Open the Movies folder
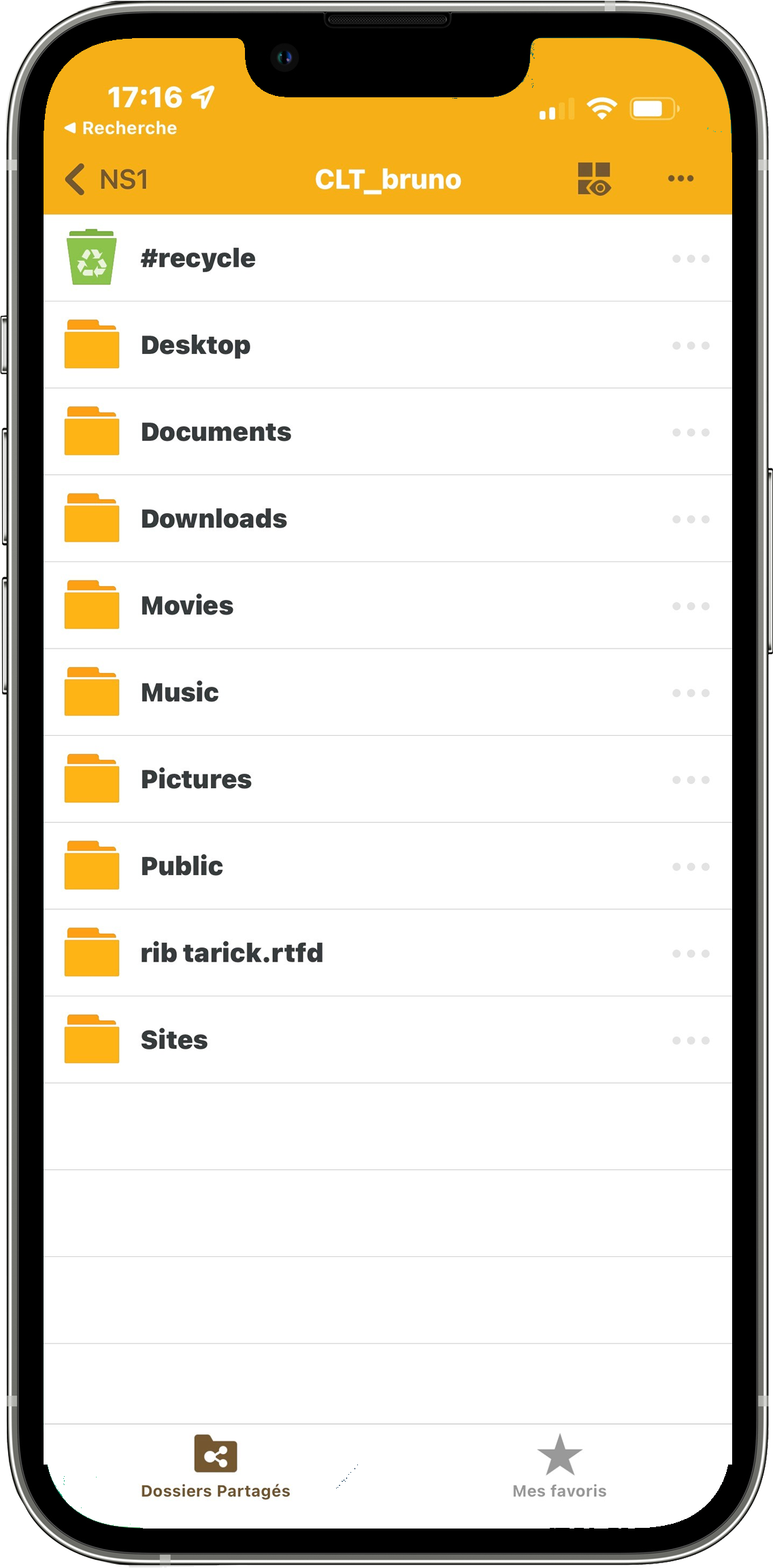This screenshot has height=1568, width=773. tap(187, 606)
